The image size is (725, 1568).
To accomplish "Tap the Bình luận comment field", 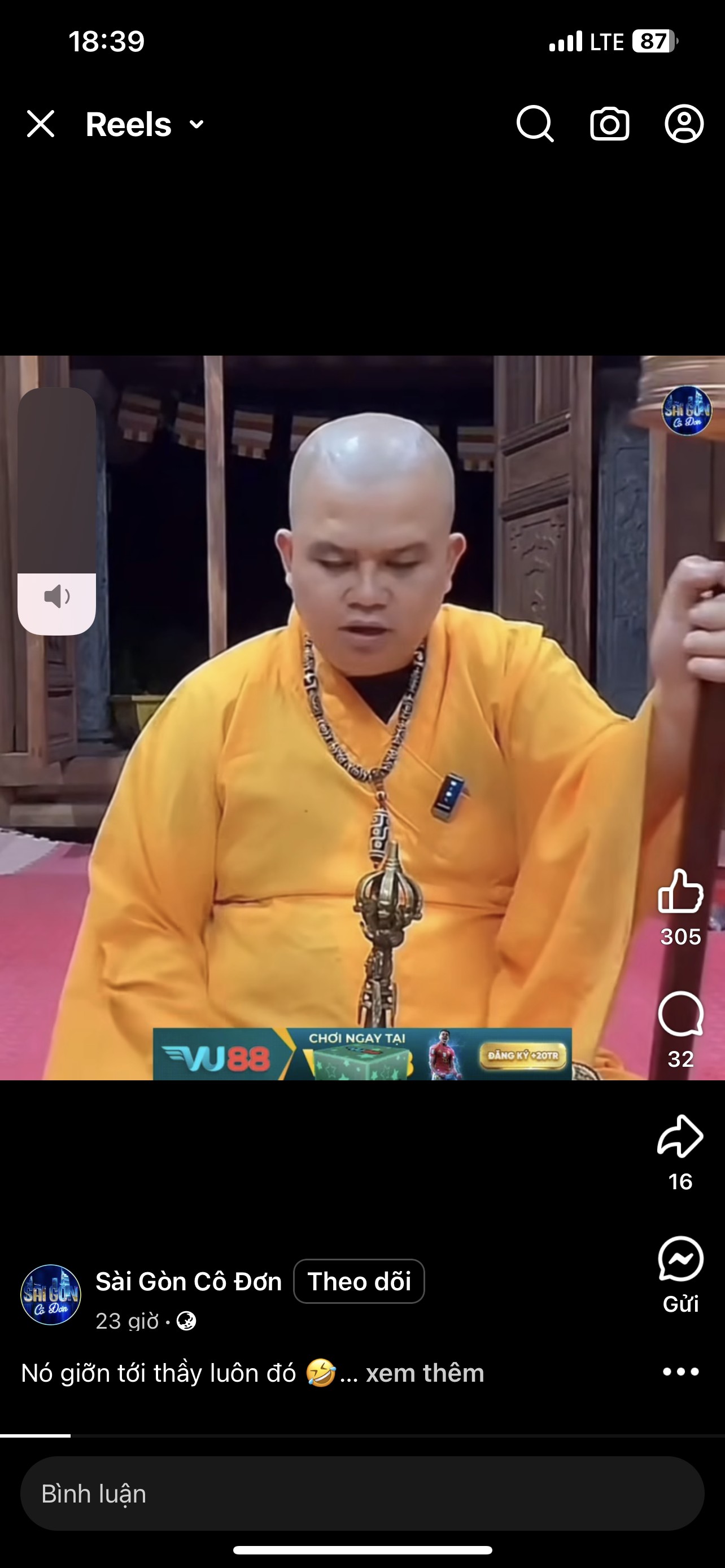I will [x=362, y=1493].
